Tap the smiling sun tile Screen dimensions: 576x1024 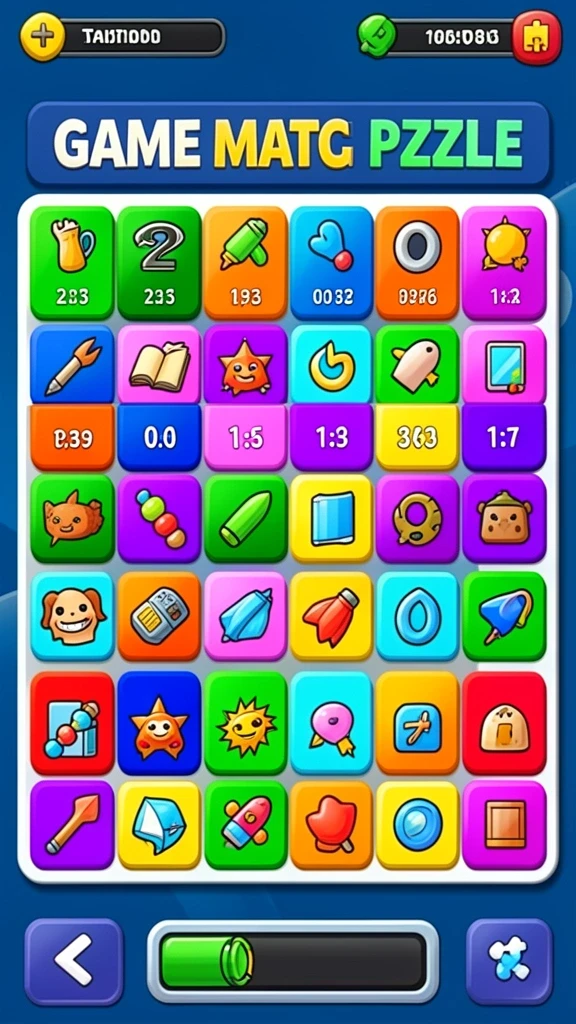[245, 723]
